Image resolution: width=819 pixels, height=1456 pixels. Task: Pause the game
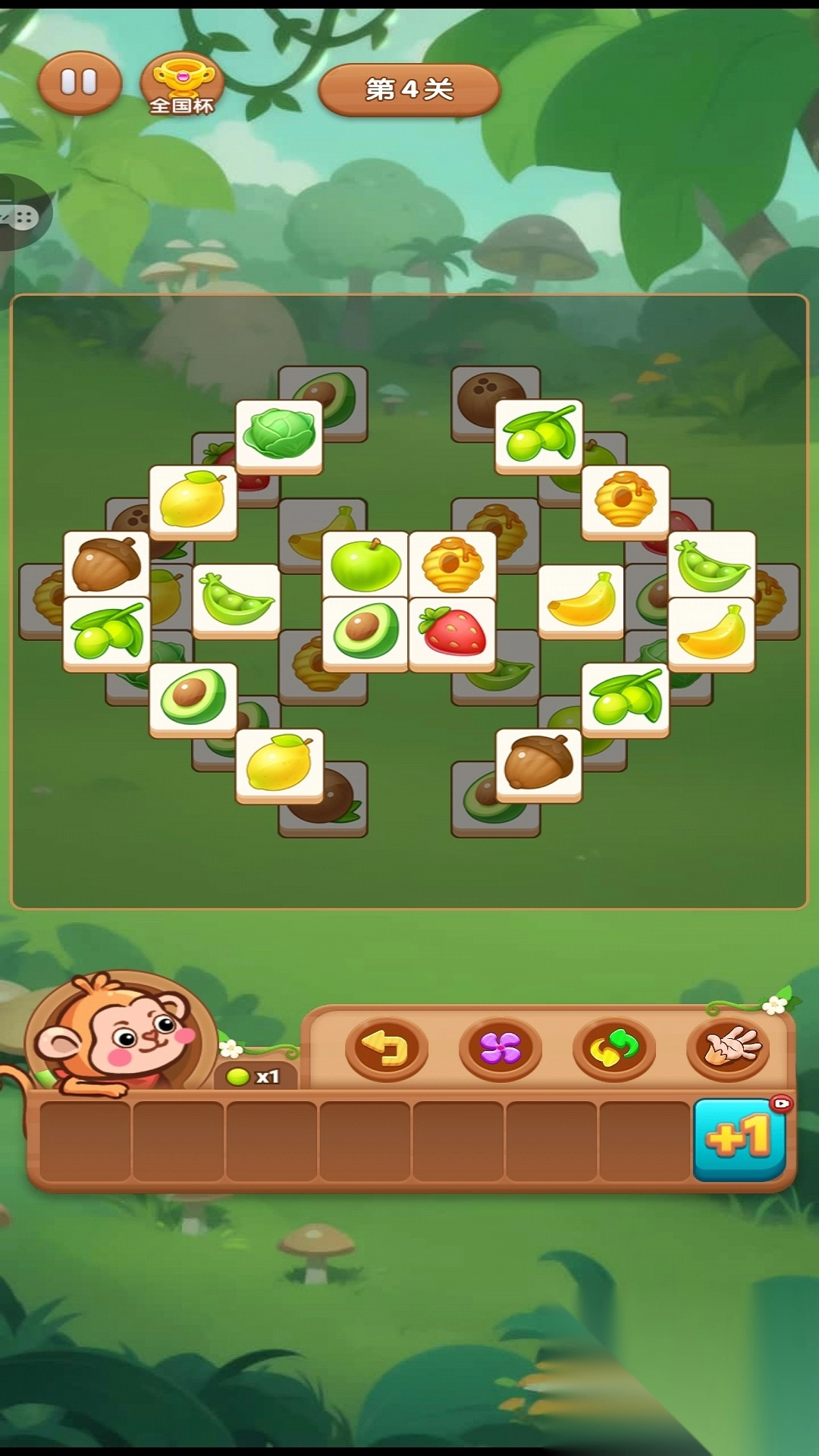coord(80,83)
